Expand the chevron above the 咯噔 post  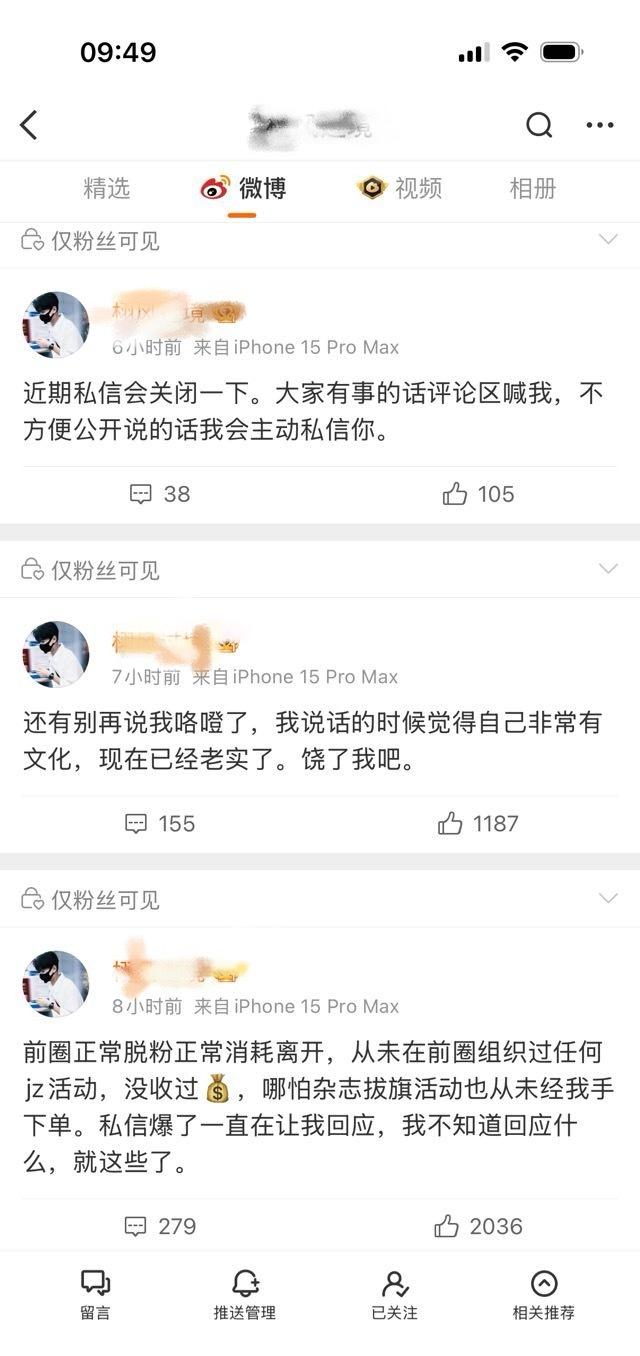point(608,569)
